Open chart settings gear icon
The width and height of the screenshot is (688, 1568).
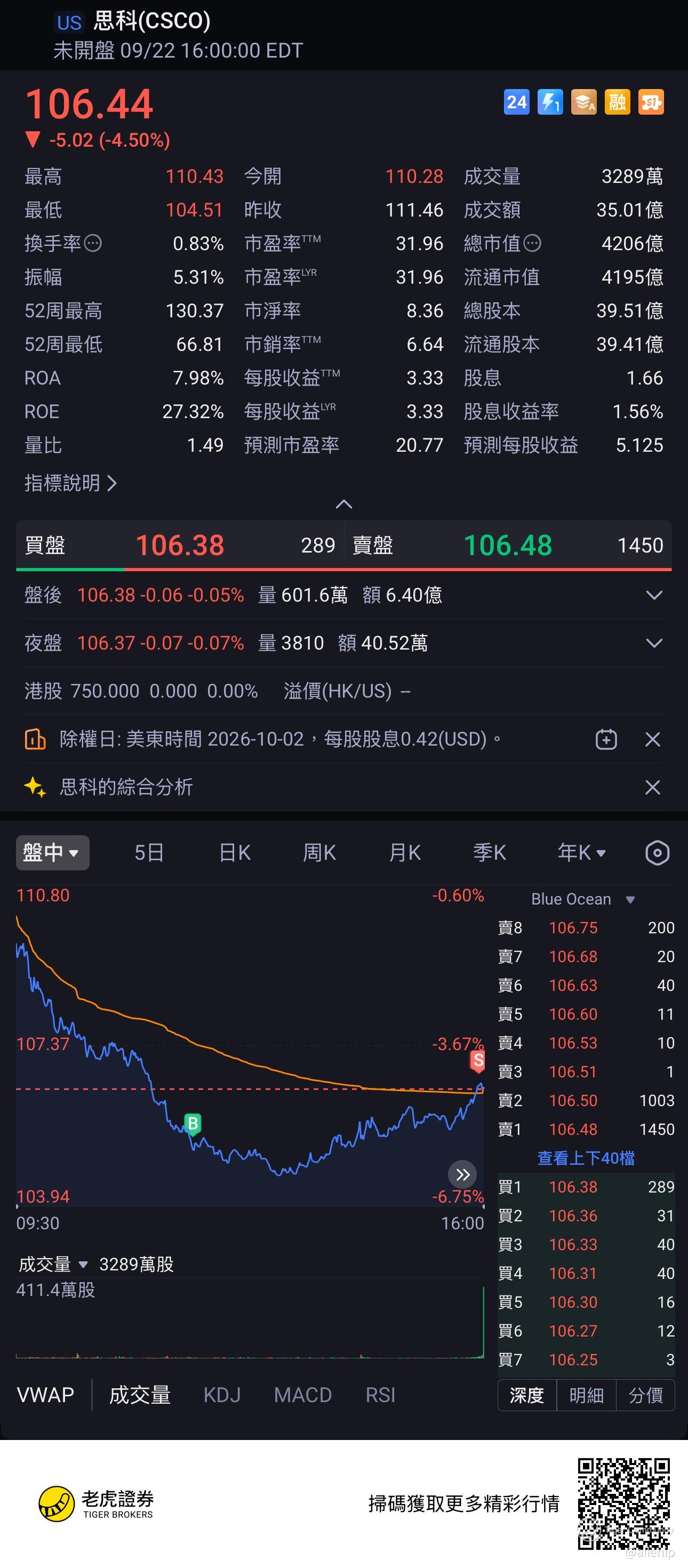[x=657, y=853]
